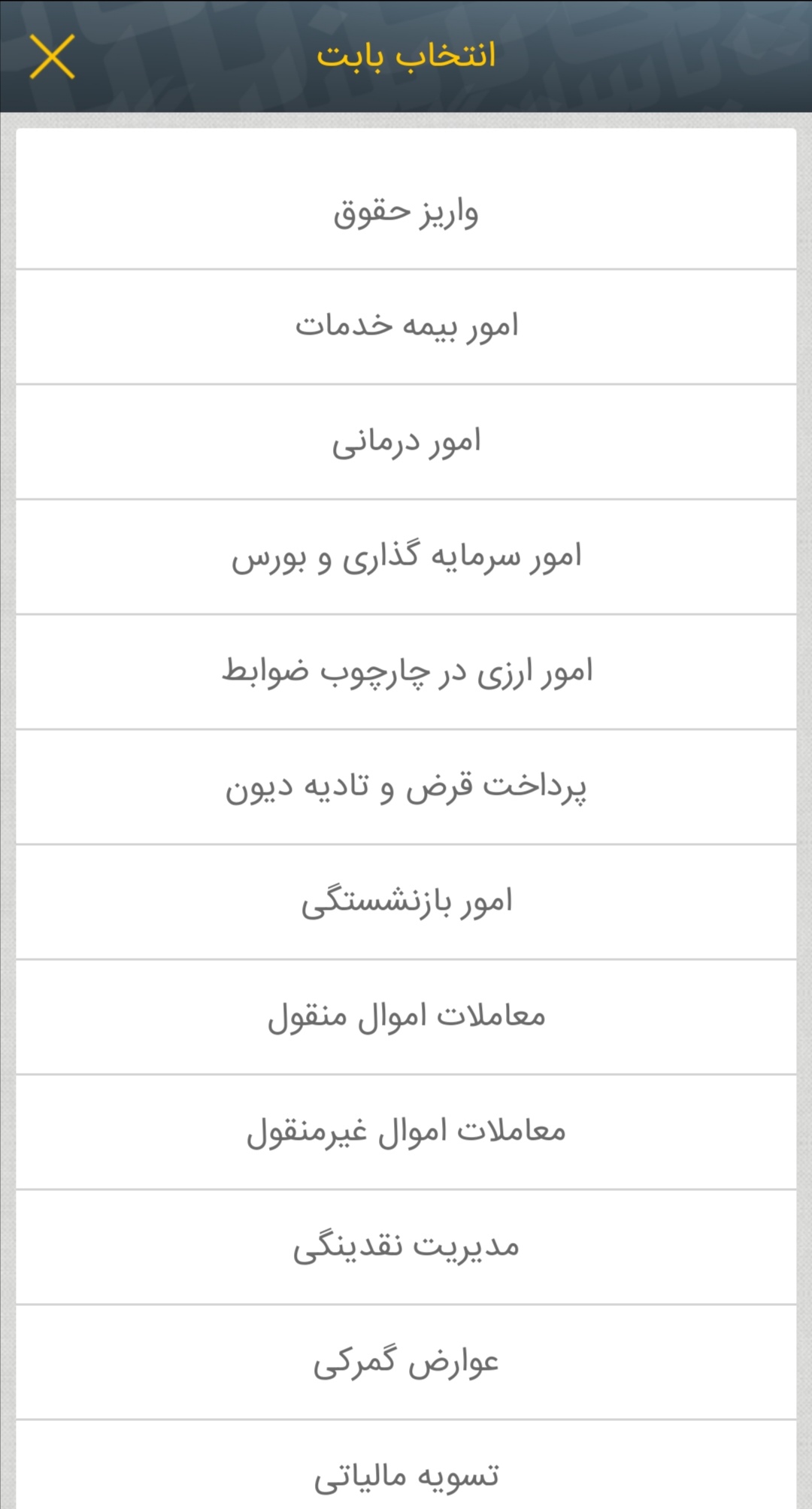812x1509 pixels.
Task: Select امور سرمایه گذاری و بورس
Action: [x=406, y=557]
